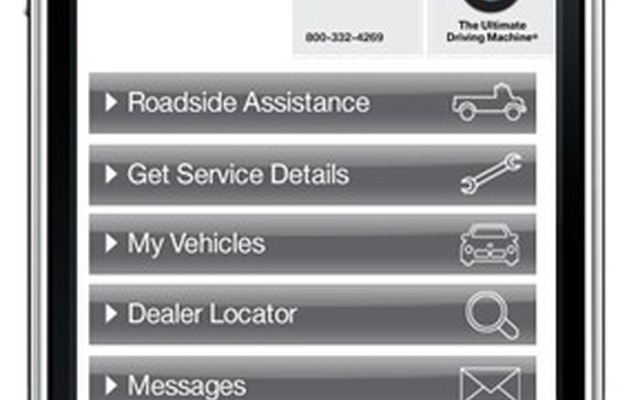Launch the Dealer Locator
Viewport: 640px width, 400px height.
pos(312,314)
